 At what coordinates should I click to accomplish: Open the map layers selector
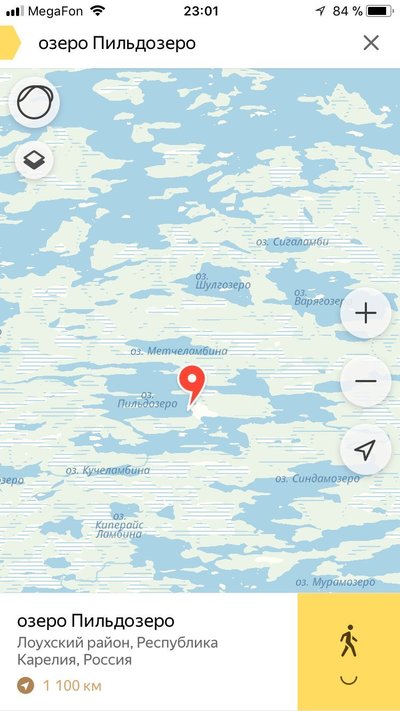(34, 160)
